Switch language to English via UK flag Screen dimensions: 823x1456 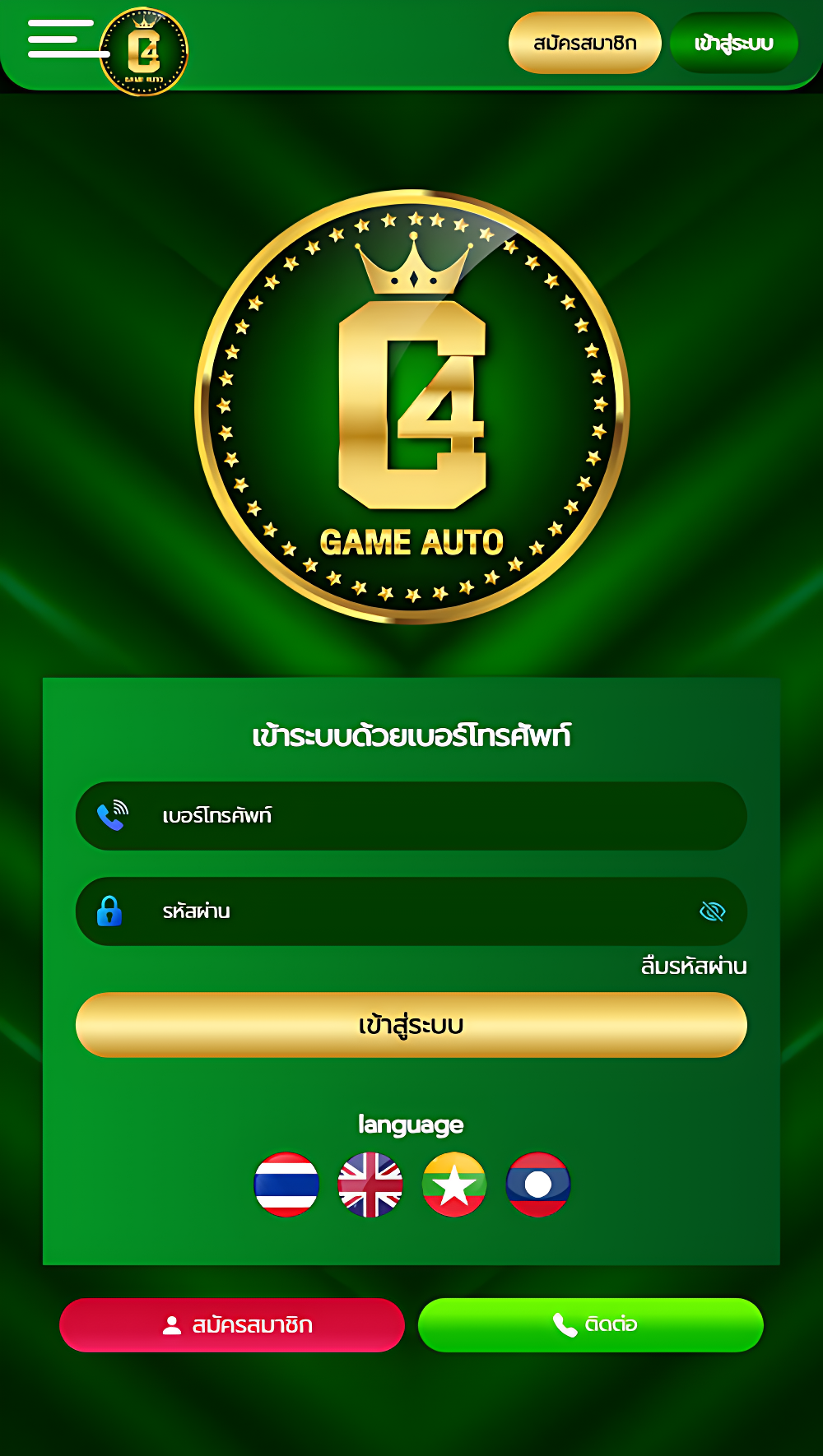(370, 1185)
